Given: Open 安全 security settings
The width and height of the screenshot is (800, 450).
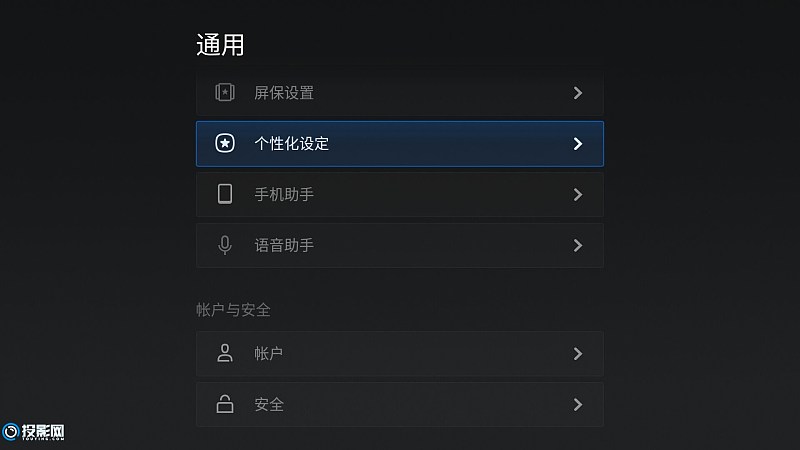Looking at the screenshot, I should [x=399, y=405].
